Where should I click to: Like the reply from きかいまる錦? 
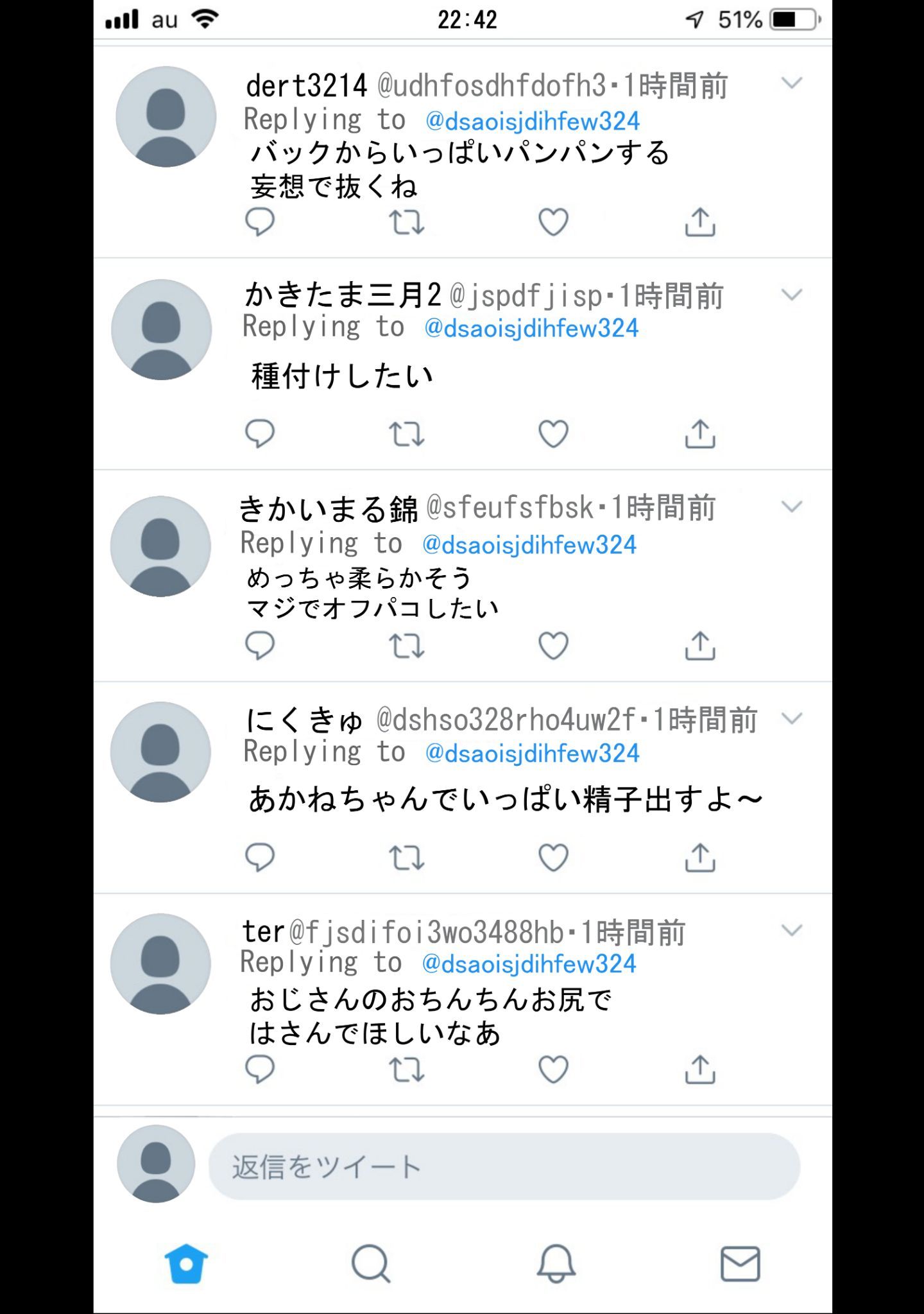pyautogui.click(x=553, y=646)
